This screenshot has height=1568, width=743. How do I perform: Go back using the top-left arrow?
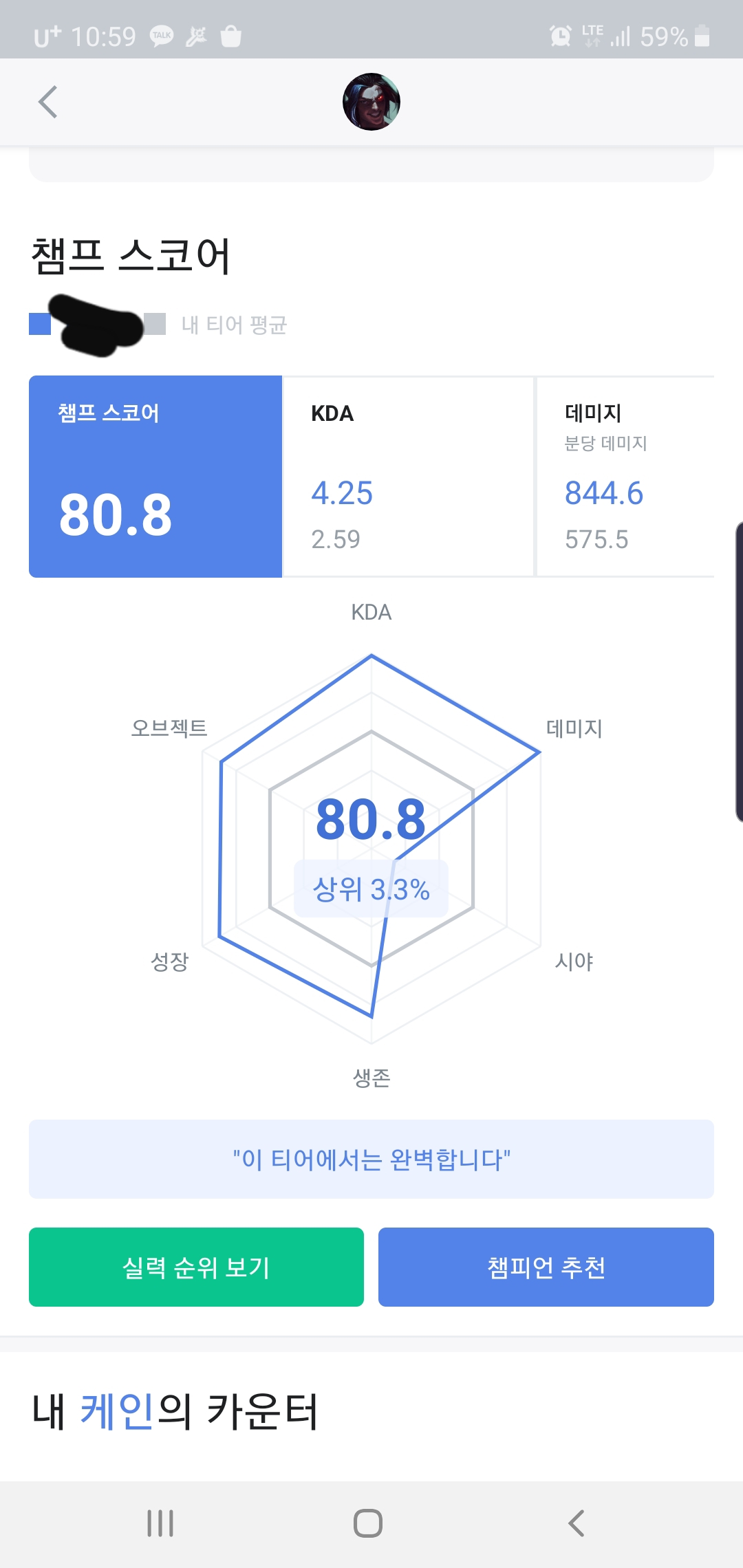(x=47, y=102)
